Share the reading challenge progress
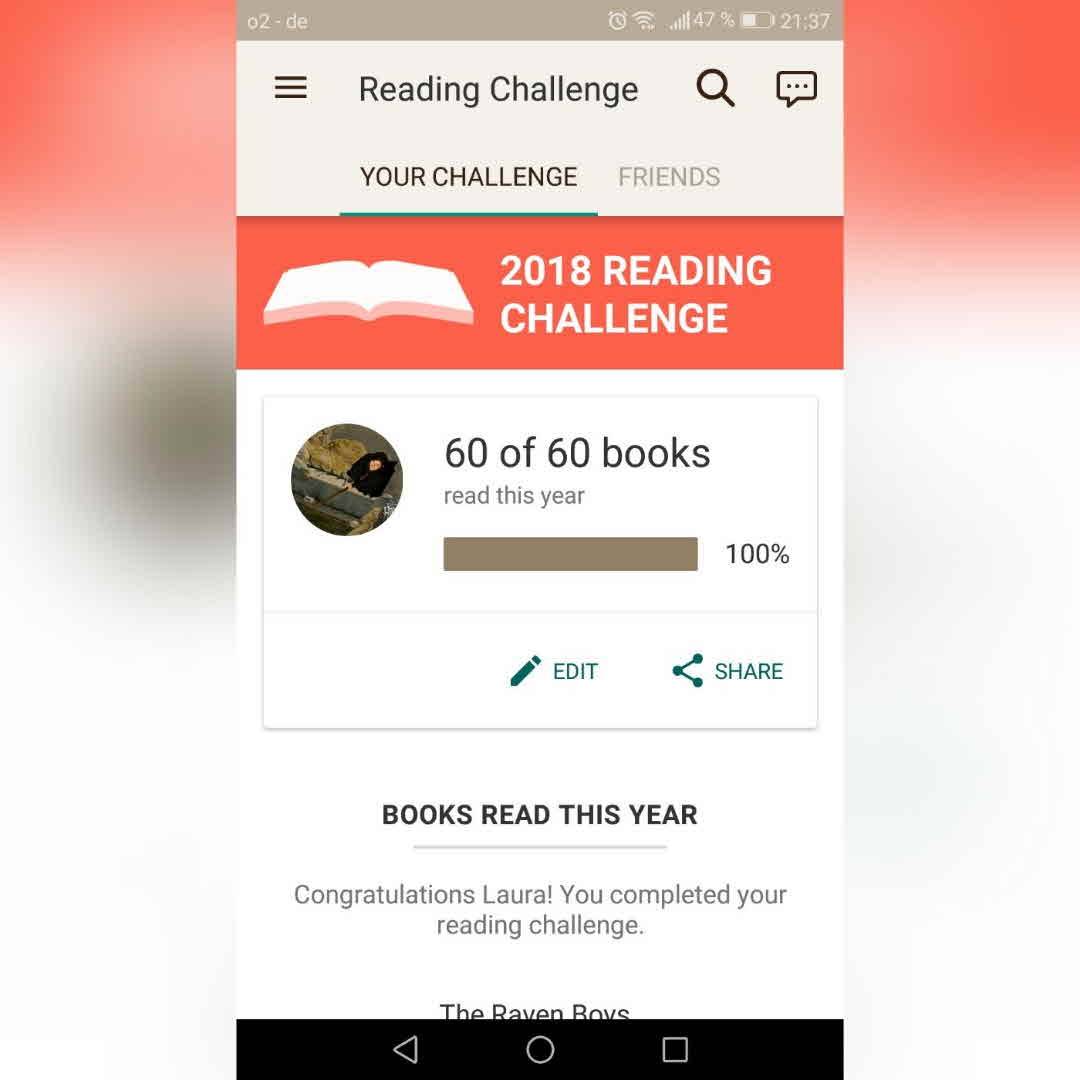Screen dimensions: 1080x1080 (728, 671)
